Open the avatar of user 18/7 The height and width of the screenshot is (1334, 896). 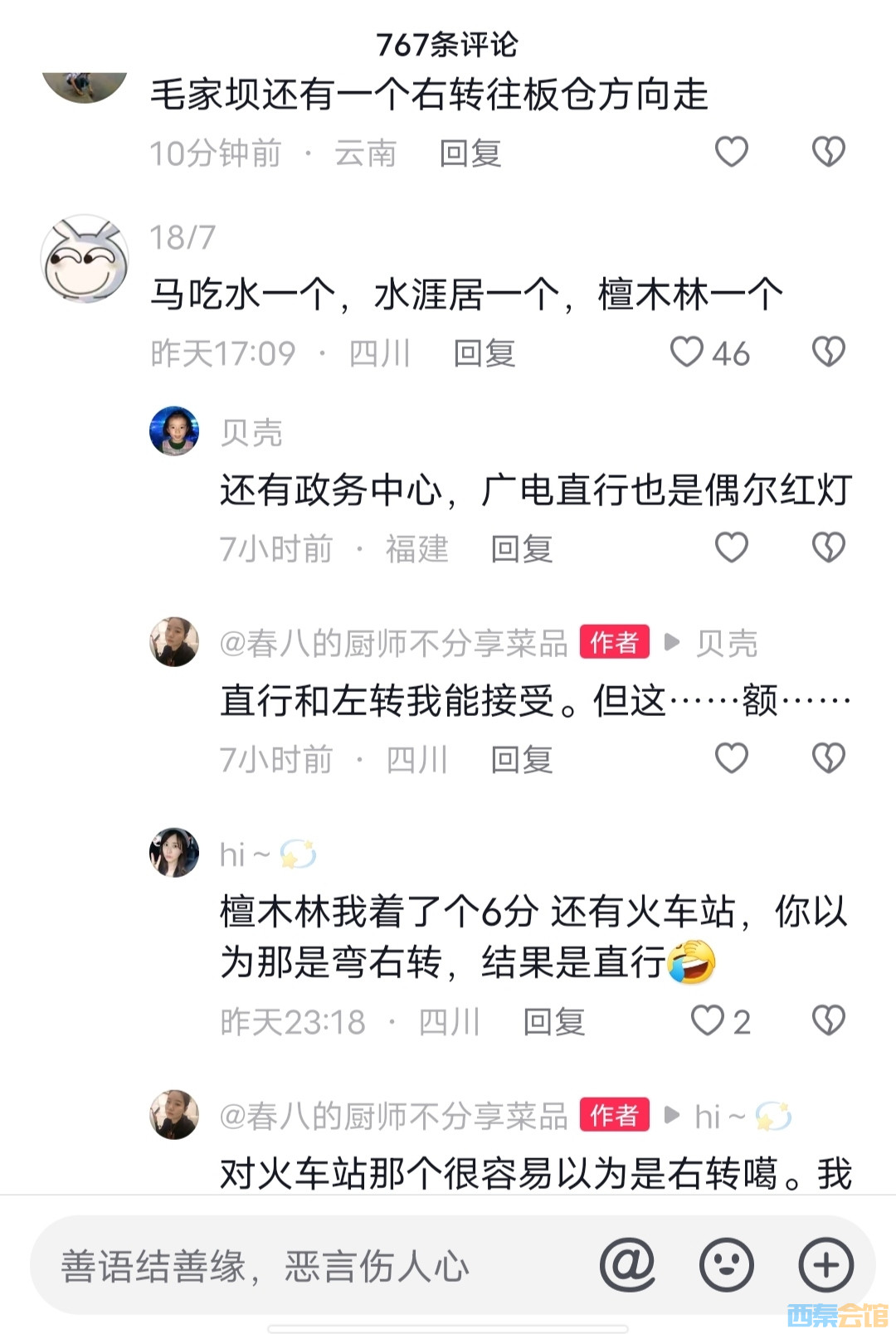click(x=85, y=259)
